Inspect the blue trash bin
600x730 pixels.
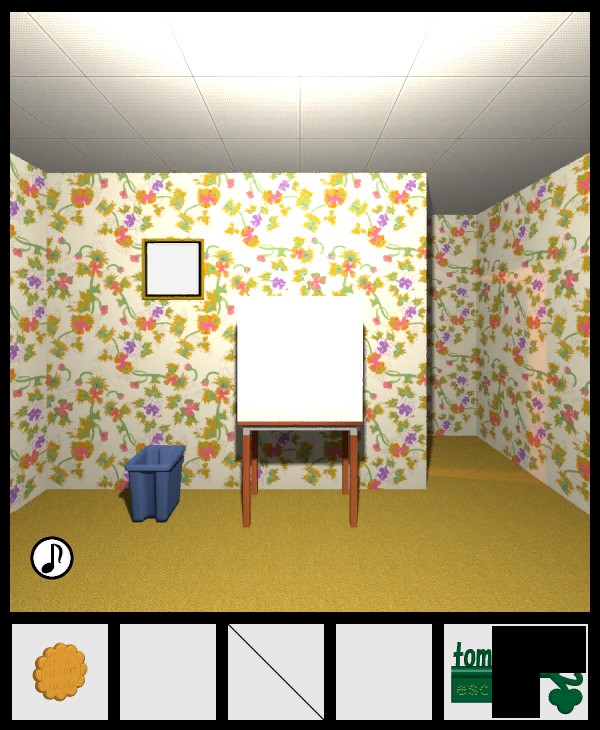point(155,483)
